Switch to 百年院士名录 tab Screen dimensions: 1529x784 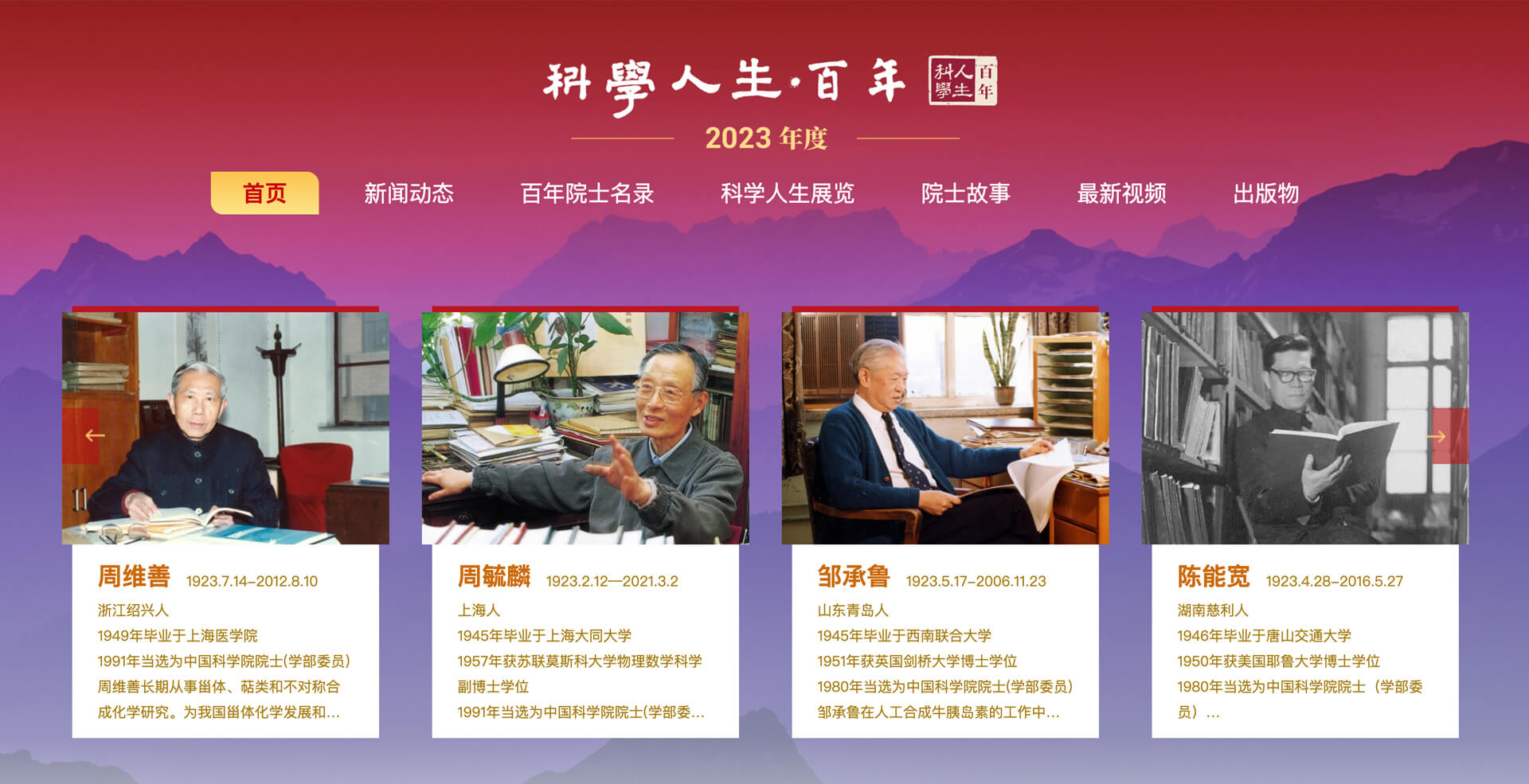(587, 193)
